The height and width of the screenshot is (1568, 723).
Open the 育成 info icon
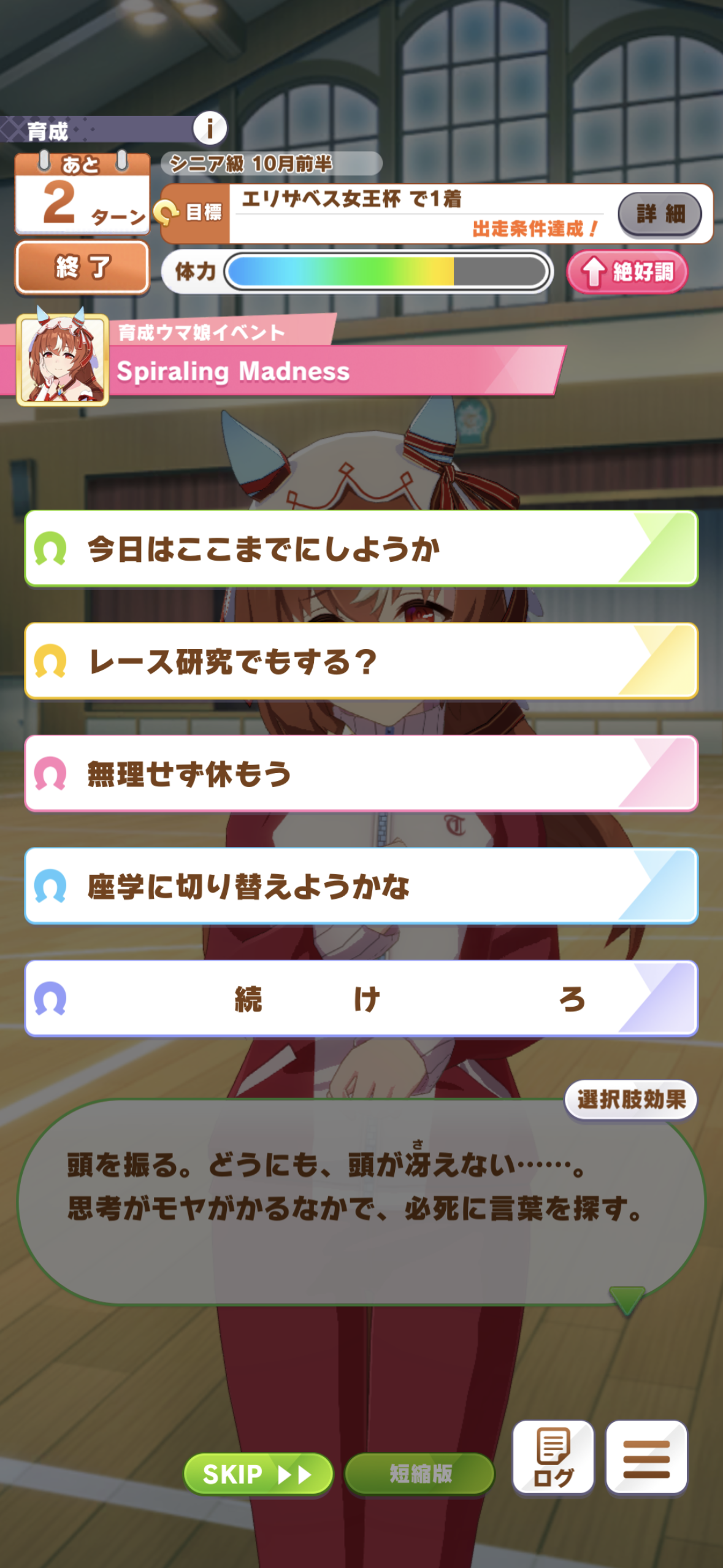pyautogui.click(x=210, y=128)
